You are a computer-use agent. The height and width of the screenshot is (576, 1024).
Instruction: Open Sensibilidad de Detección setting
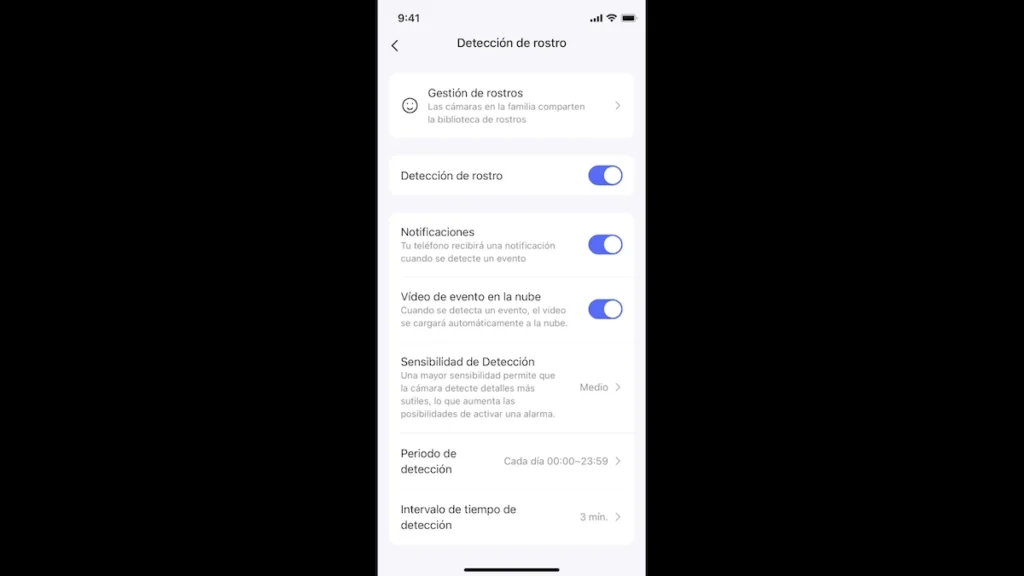point(510,387)
